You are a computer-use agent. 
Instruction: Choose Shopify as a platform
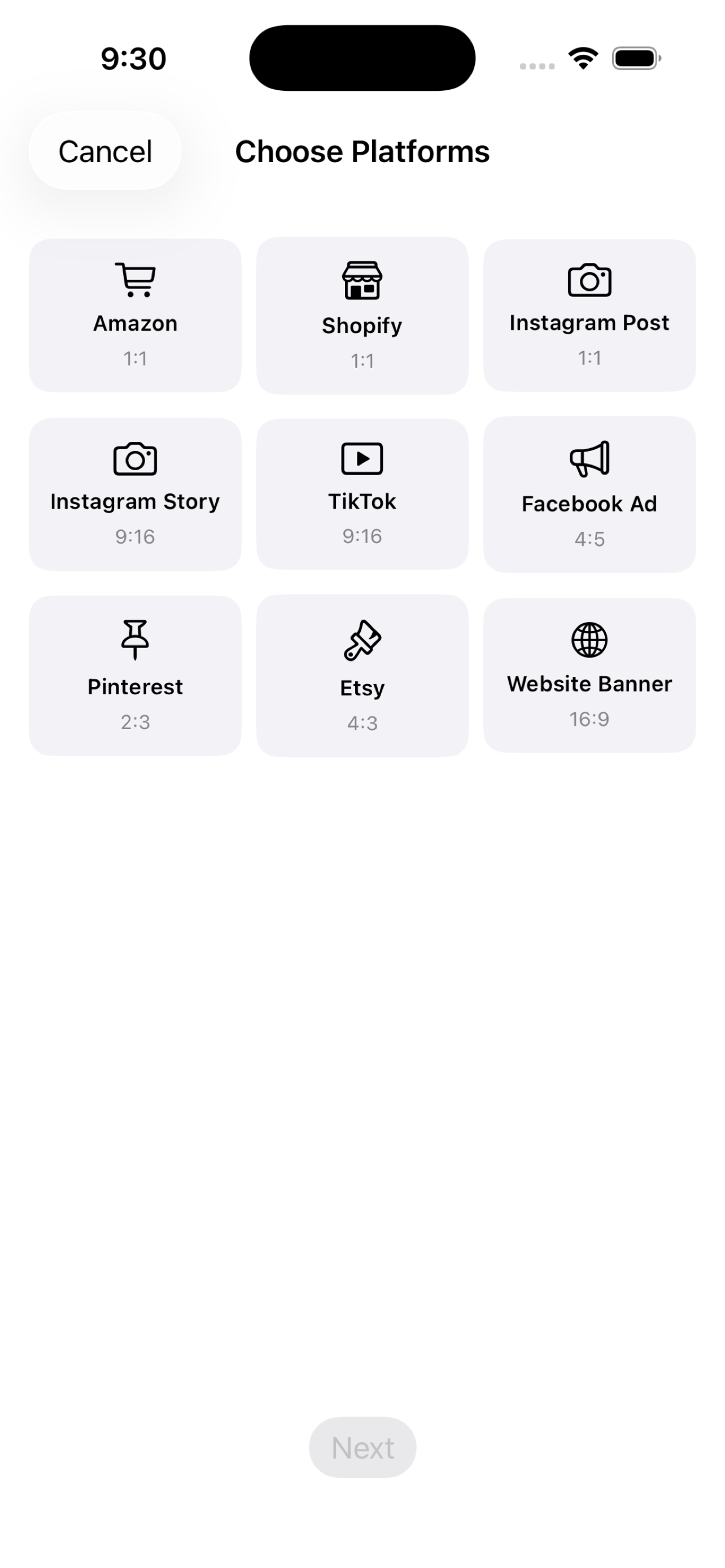coord(362,316)
